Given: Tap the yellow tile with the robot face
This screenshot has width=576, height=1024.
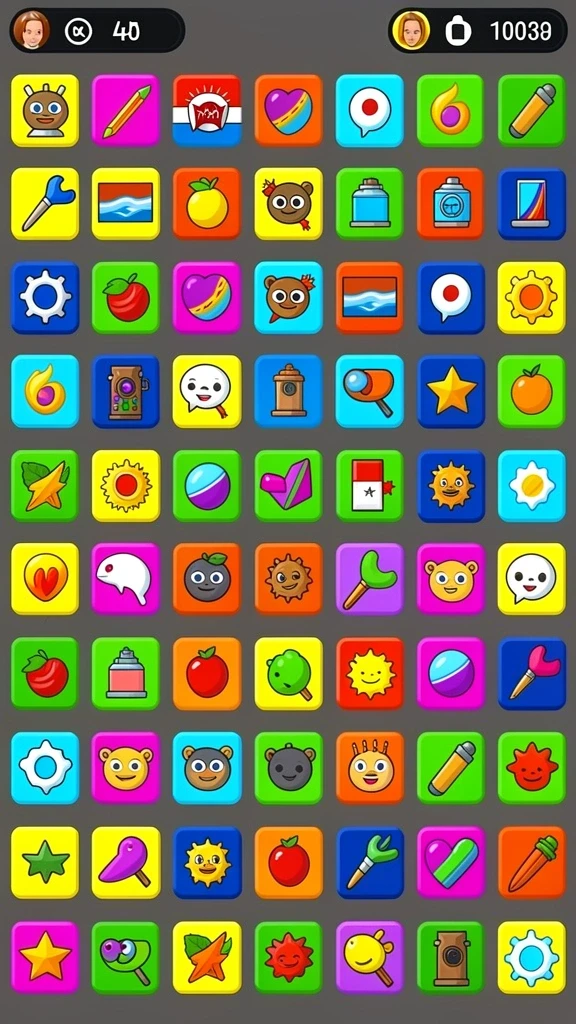Looking at the screenshot, I should (x=45, y=110).
